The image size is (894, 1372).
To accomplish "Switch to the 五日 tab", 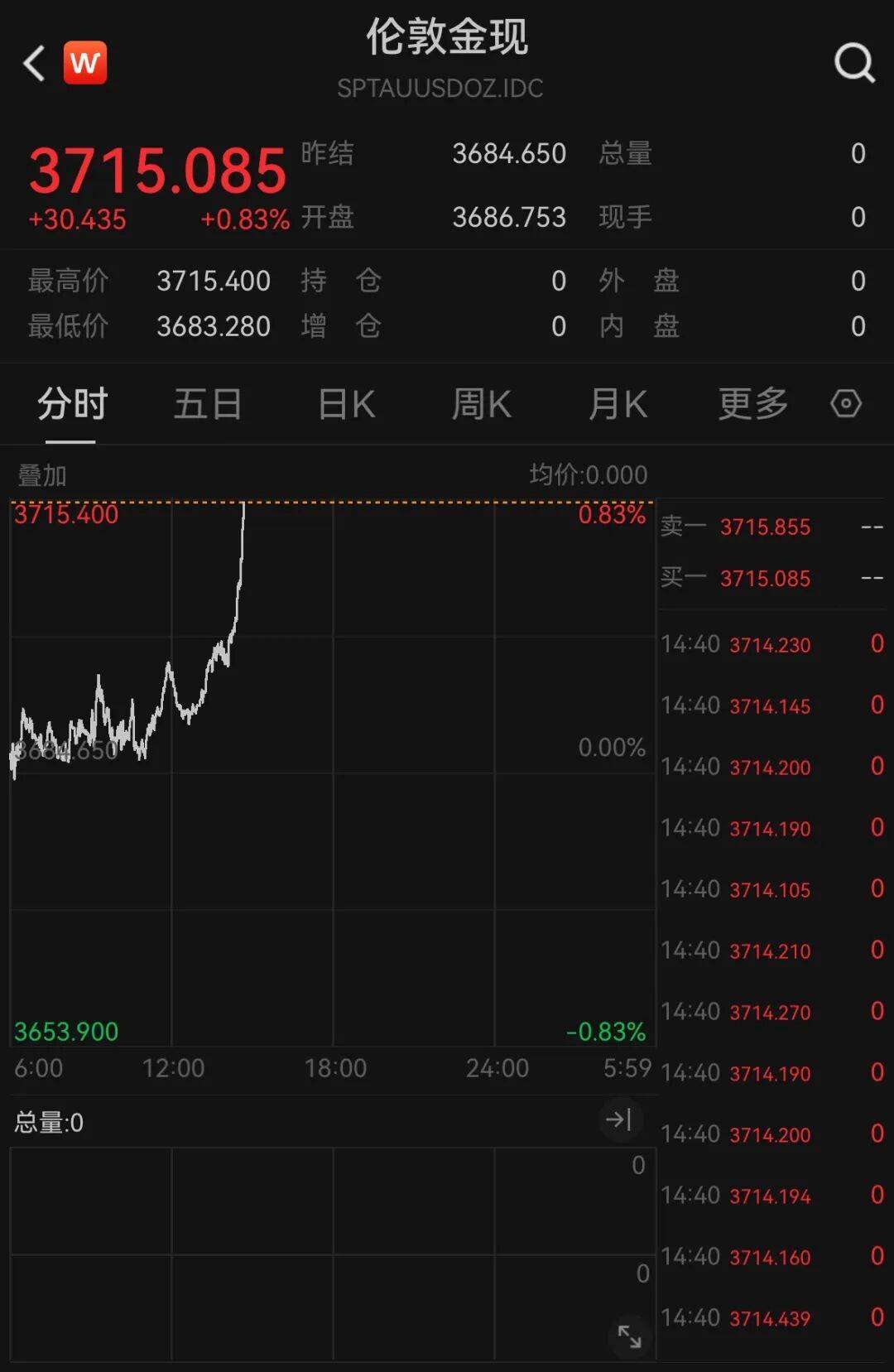I will 207,405.
